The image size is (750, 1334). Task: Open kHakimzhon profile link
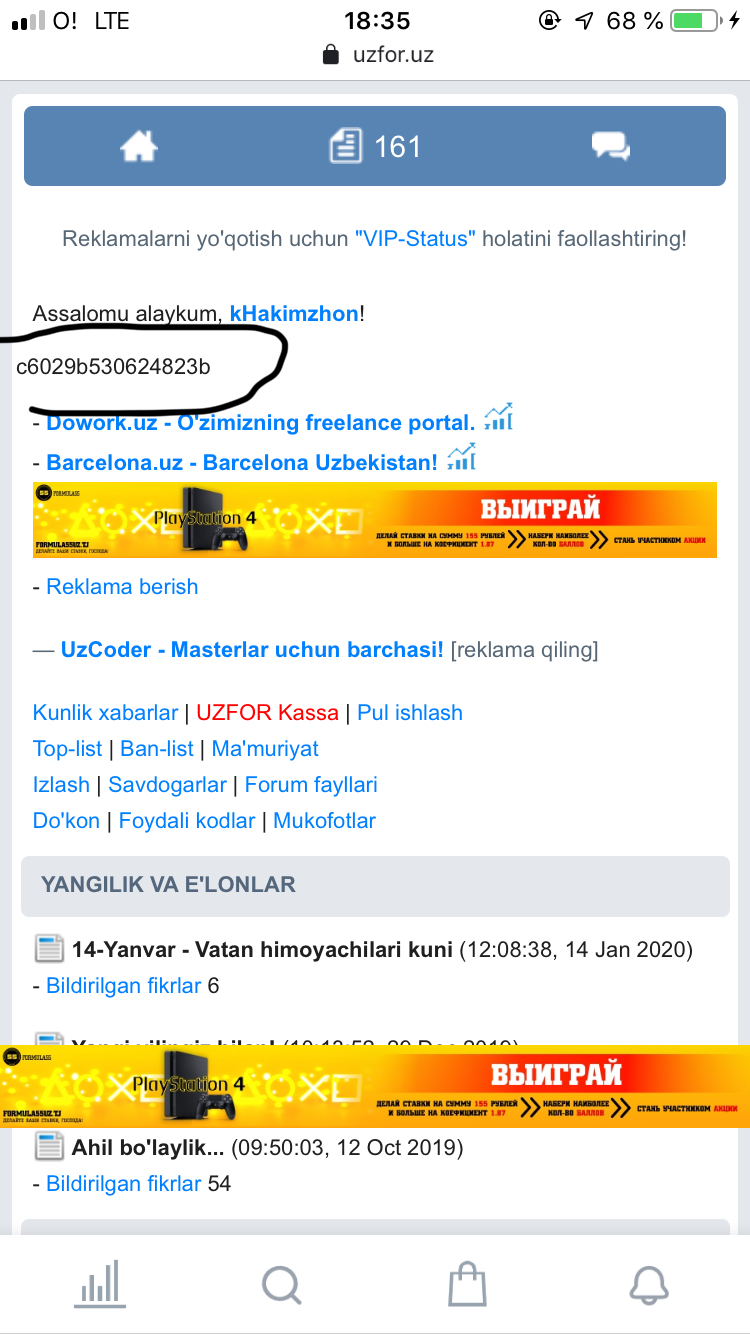[x=294, y=313]
